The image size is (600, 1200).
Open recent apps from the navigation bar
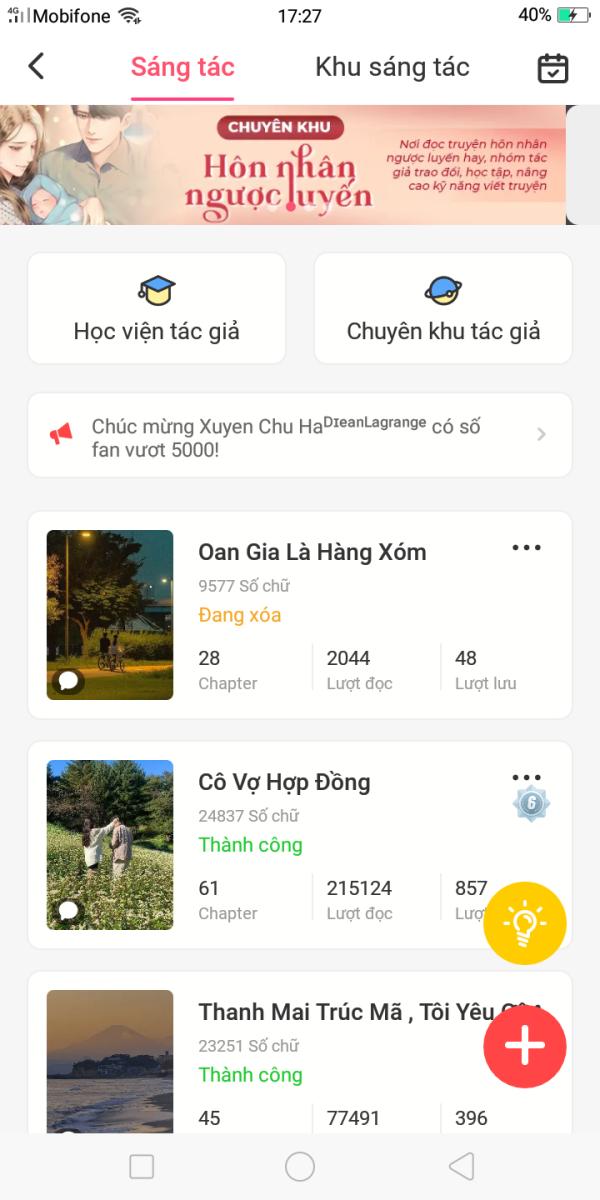tap(142, 1166)
